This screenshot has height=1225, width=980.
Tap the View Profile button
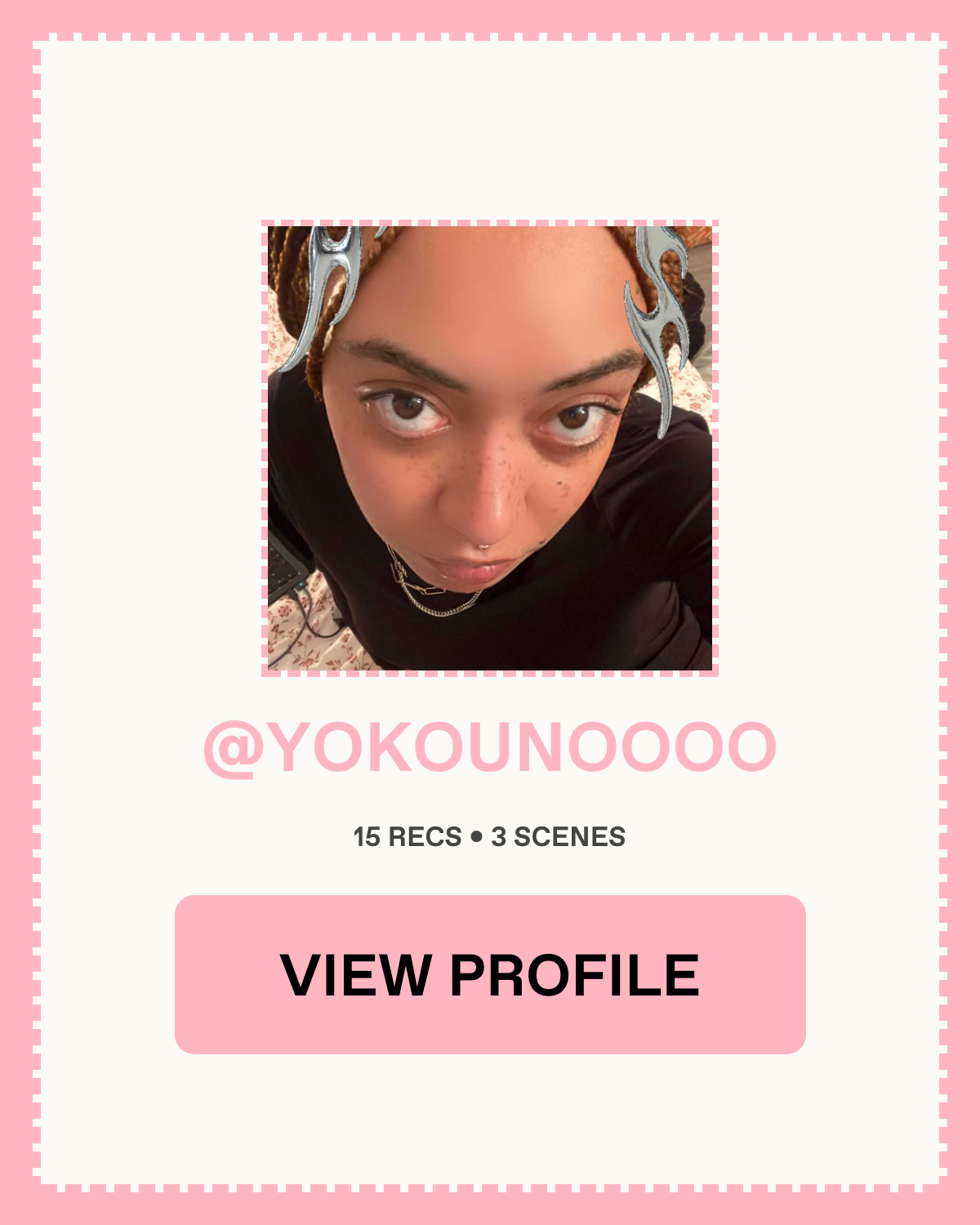click(490, 974)
